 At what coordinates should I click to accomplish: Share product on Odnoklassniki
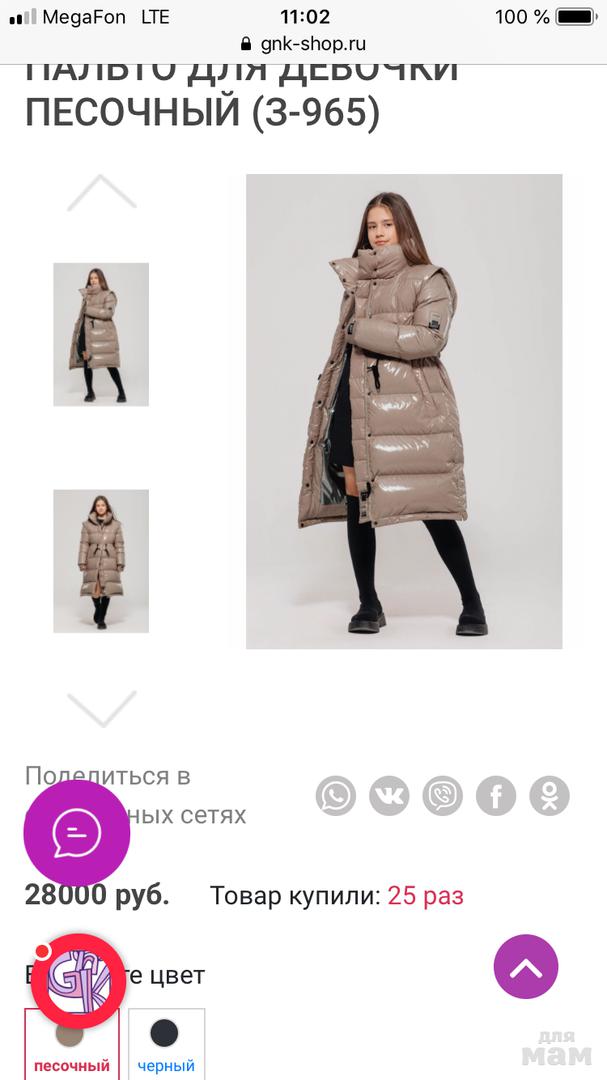click(x=549, y=796)
